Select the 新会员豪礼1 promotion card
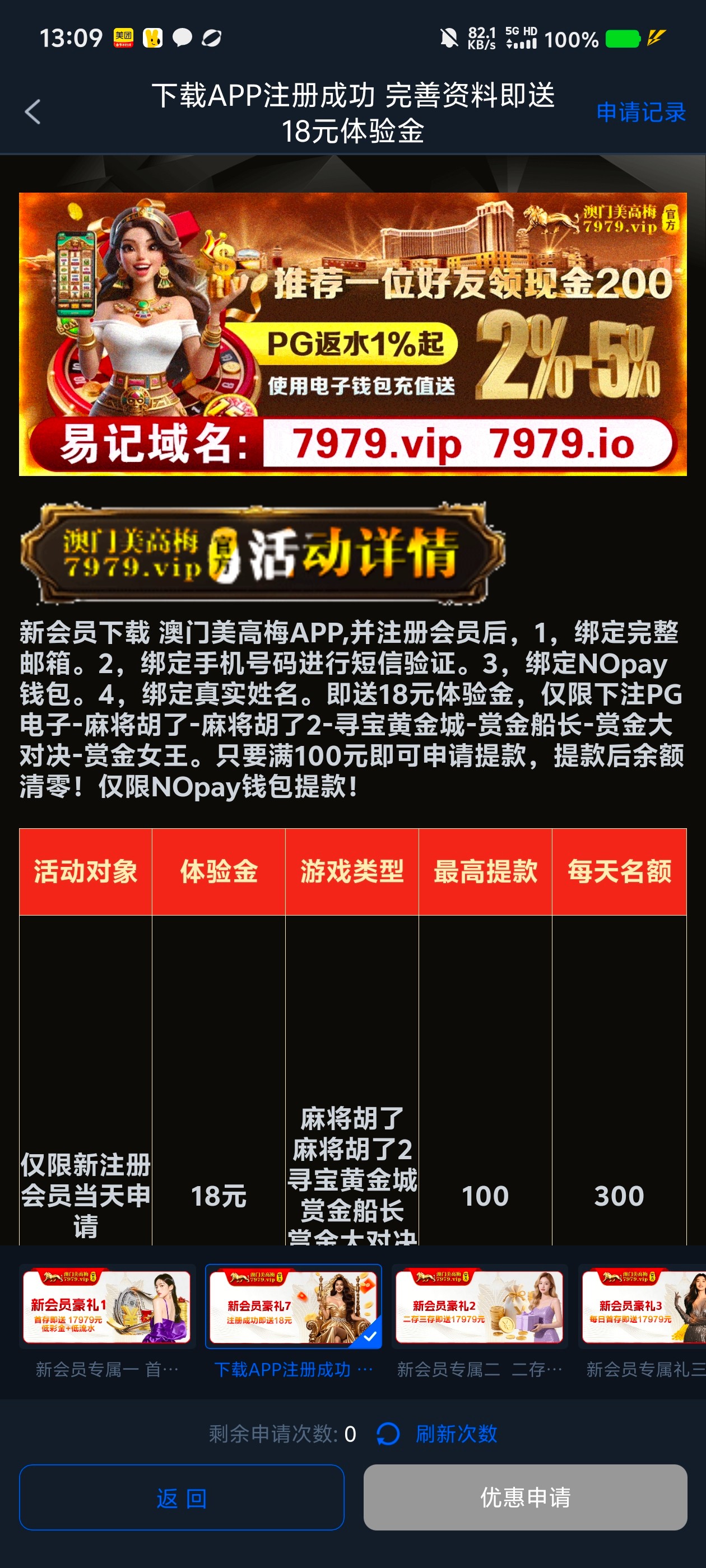 [x=107, y=1306]
